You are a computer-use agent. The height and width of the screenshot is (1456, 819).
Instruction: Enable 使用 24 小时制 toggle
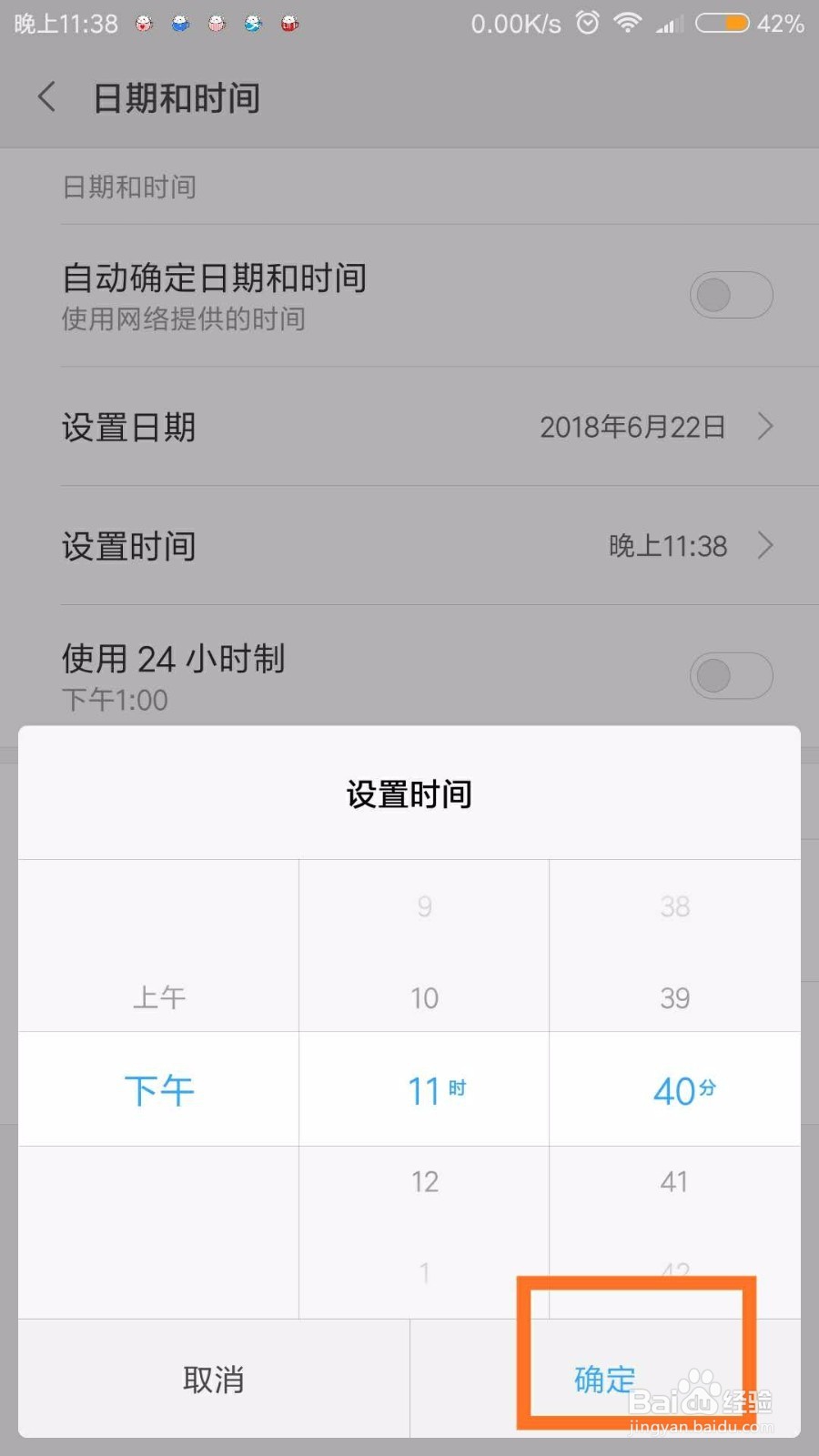coord(731,675)
